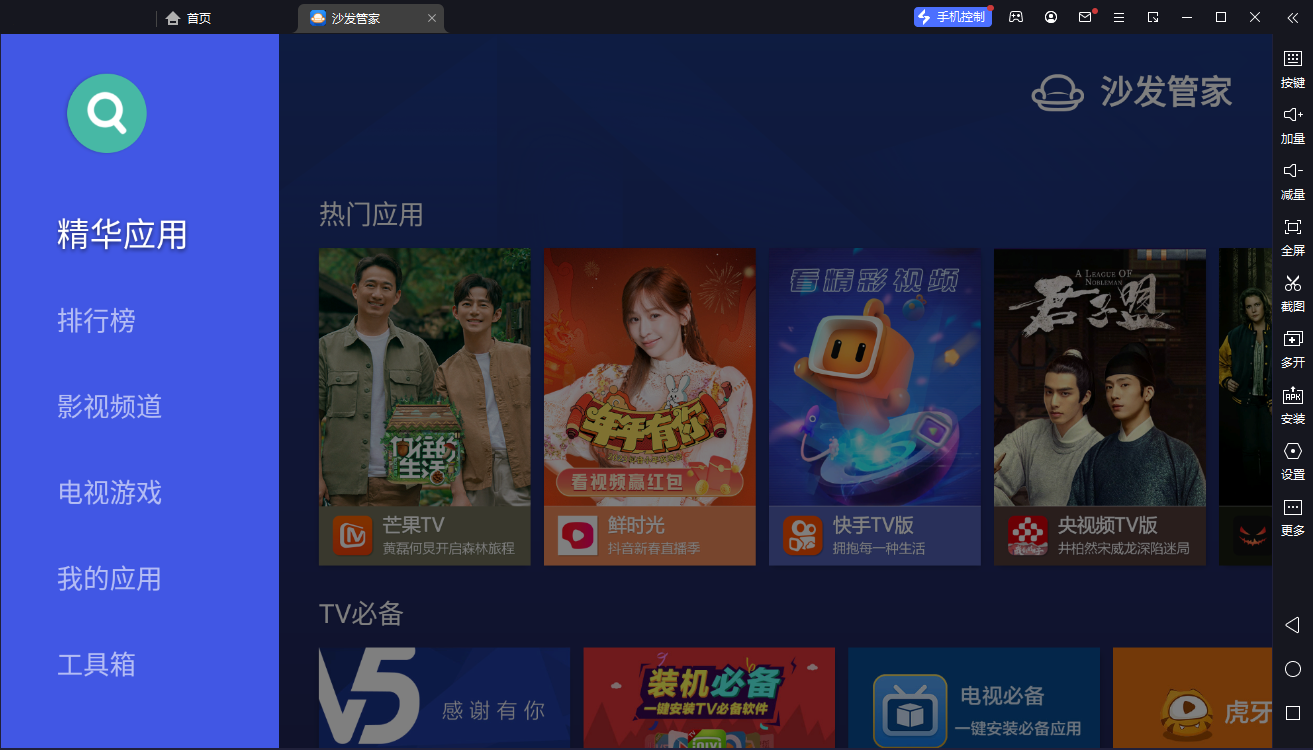1313x750 pixels.
Task: Open the 装机必备 banner
Action: click(x=709, y=697)
